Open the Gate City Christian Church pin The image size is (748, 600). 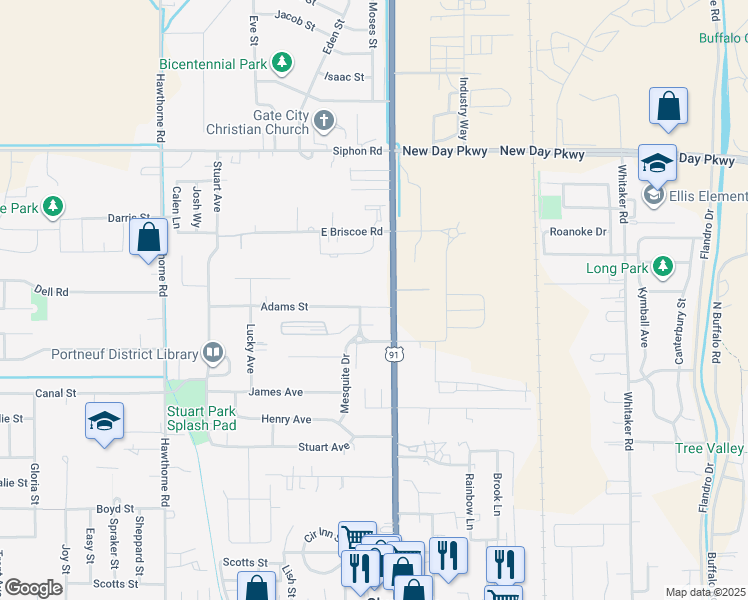tap(324, 120)
